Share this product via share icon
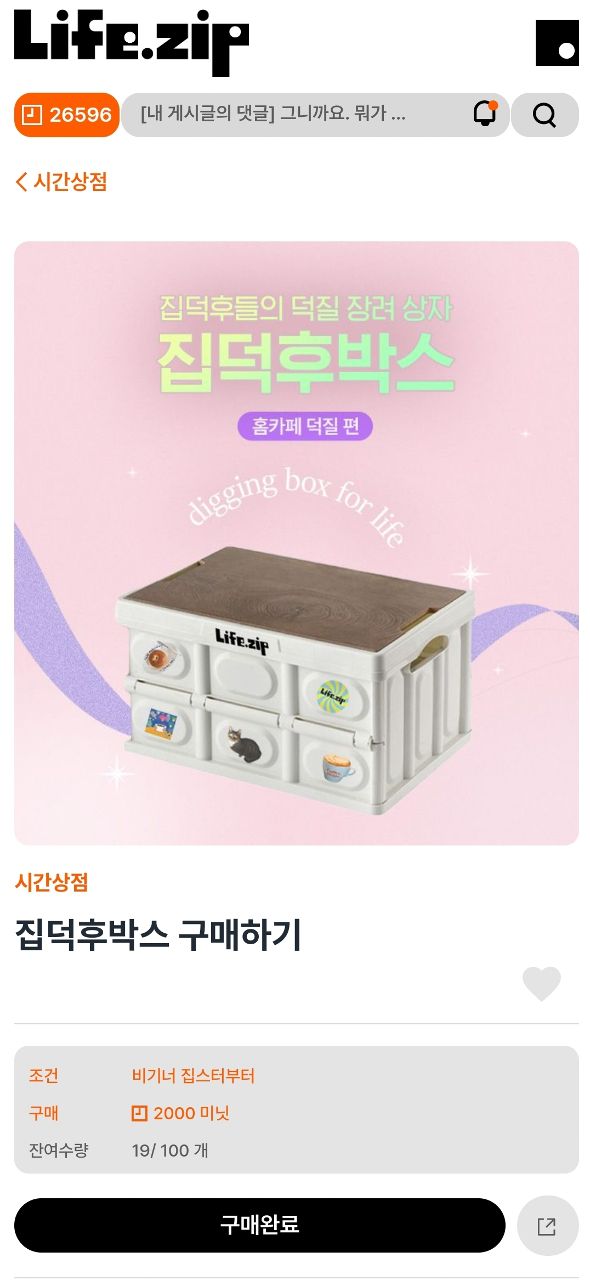The image size is (590, 1280). pyautogui.click(x=548, y=1226)
